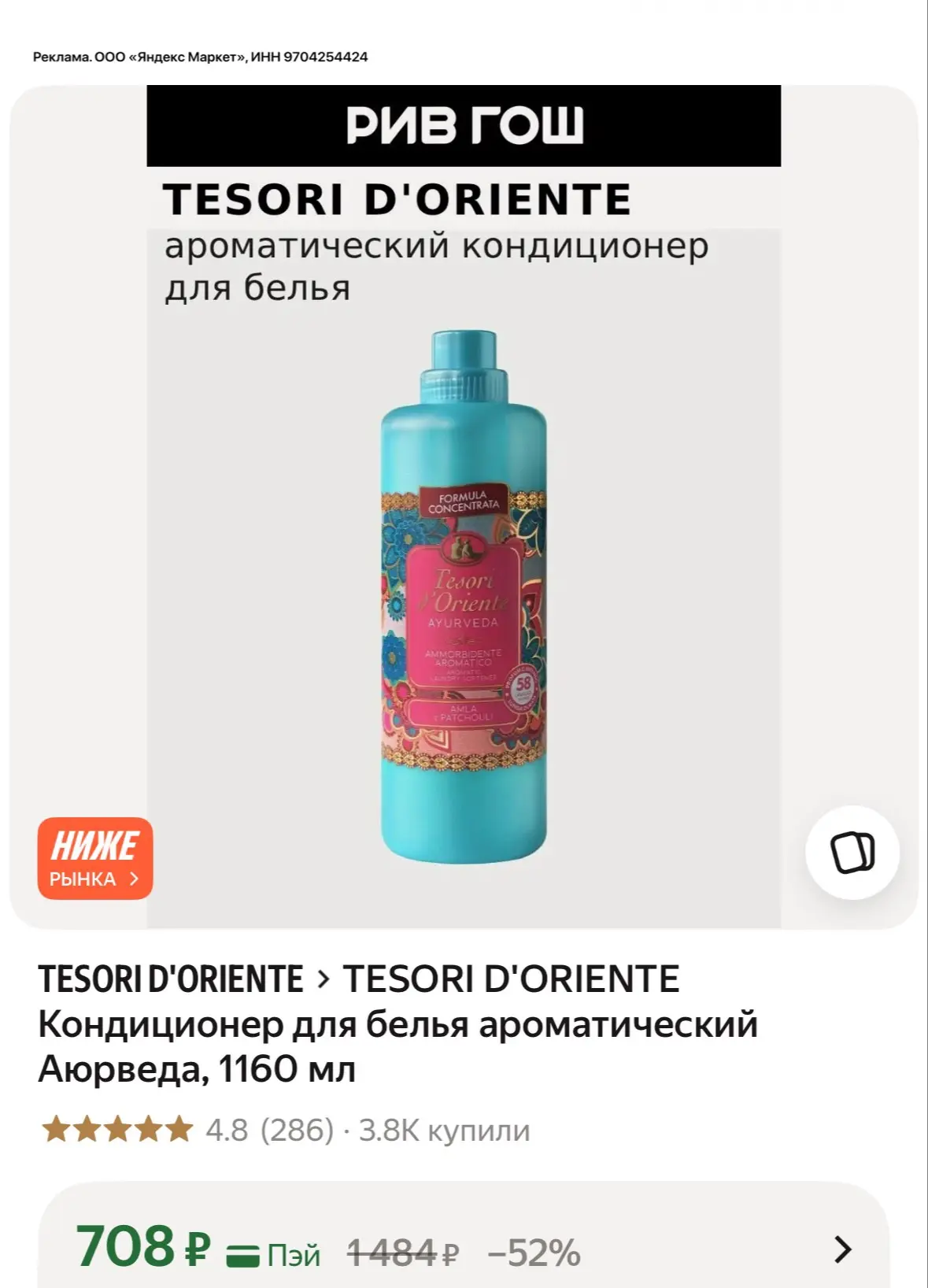Open similar products icon on image
The width and height of the screenshot is (928, 1288).
(852, 853)
